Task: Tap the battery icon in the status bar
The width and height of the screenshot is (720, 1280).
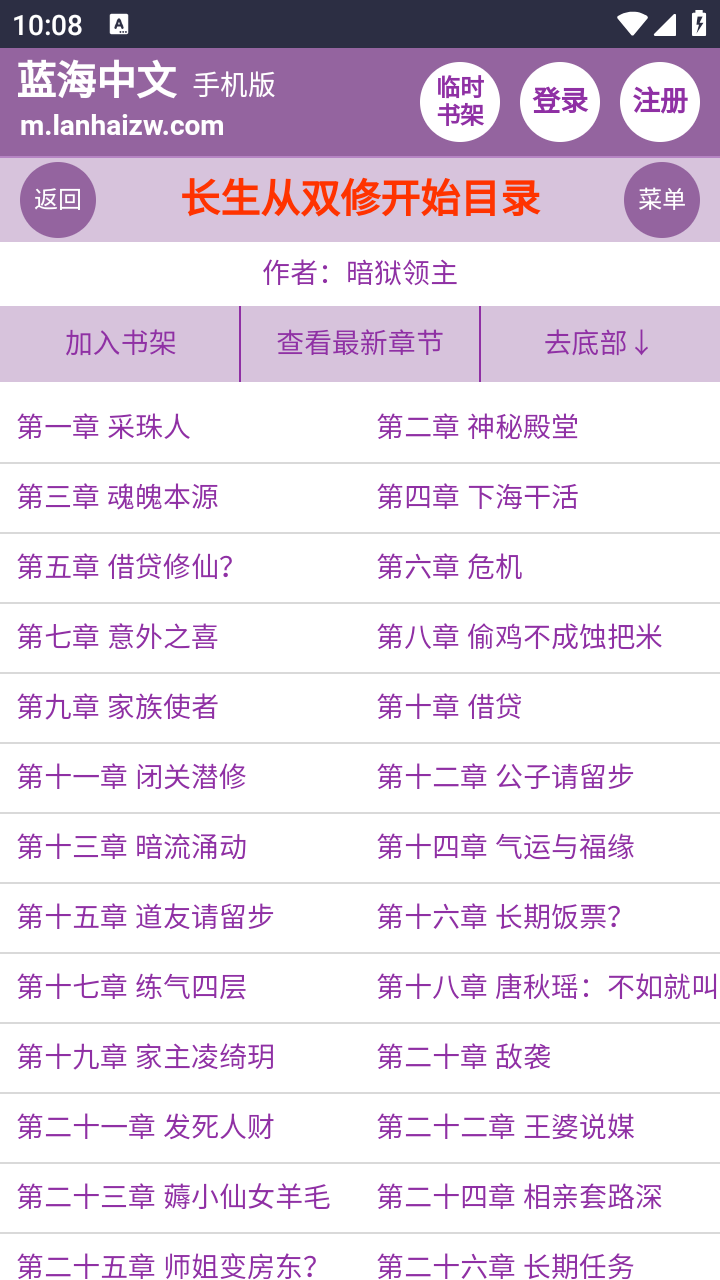Action: tap(698, 22)
